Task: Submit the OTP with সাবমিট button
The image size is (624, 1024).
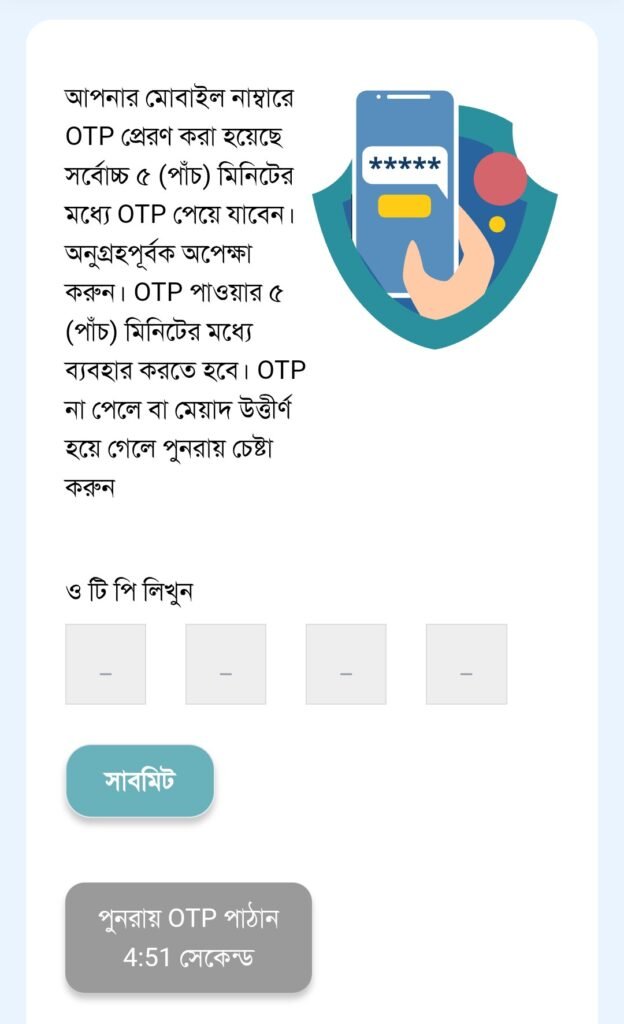Action: pyautogui.click(x=140, y=781)
